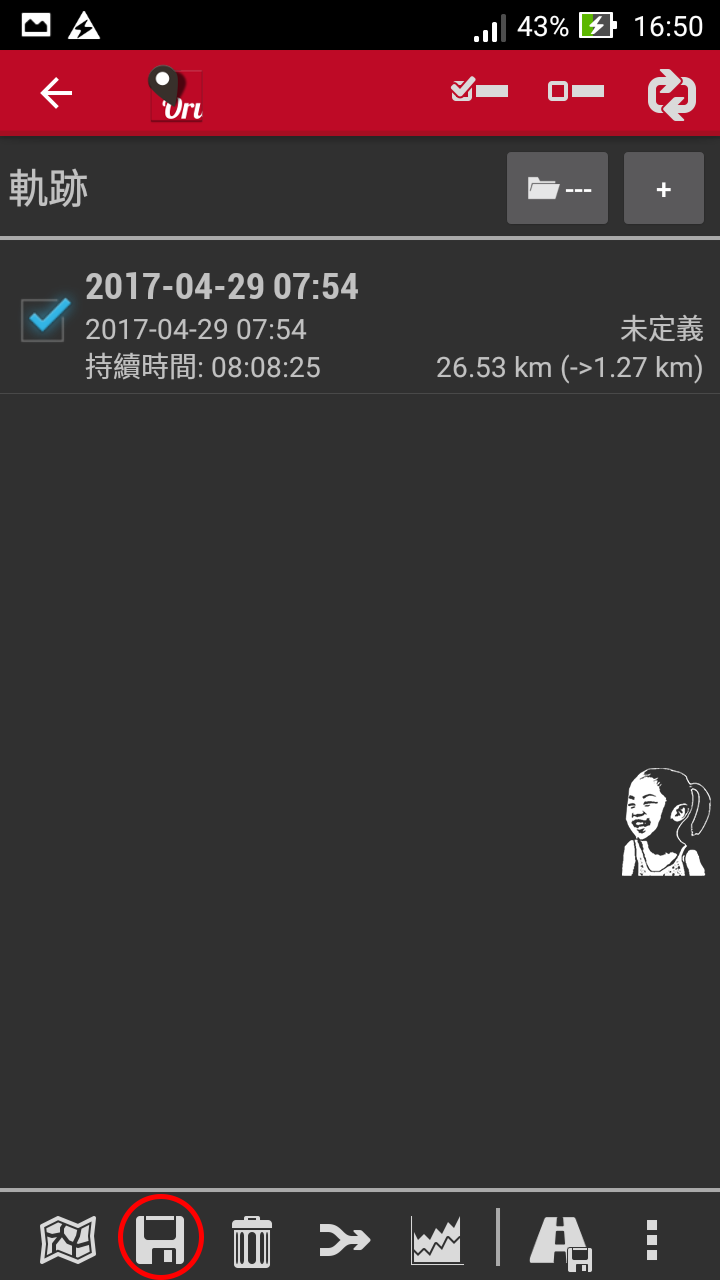This screenshot has height=1280, width=720.
Task: Export track with the floppy disk icon
Action: 160,1239
